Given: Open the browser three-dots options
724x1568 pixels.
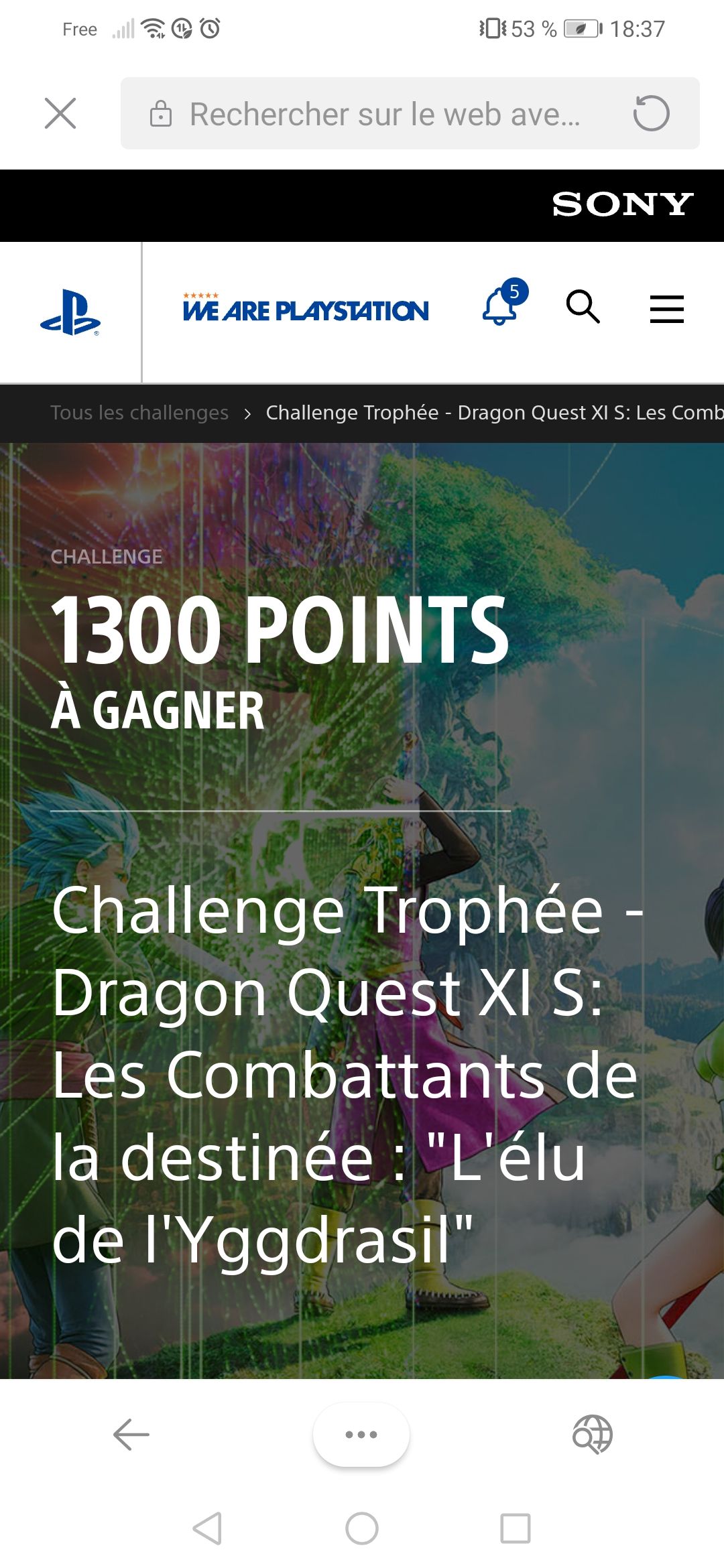Looking at the screenshot, I should point(361,1435).
